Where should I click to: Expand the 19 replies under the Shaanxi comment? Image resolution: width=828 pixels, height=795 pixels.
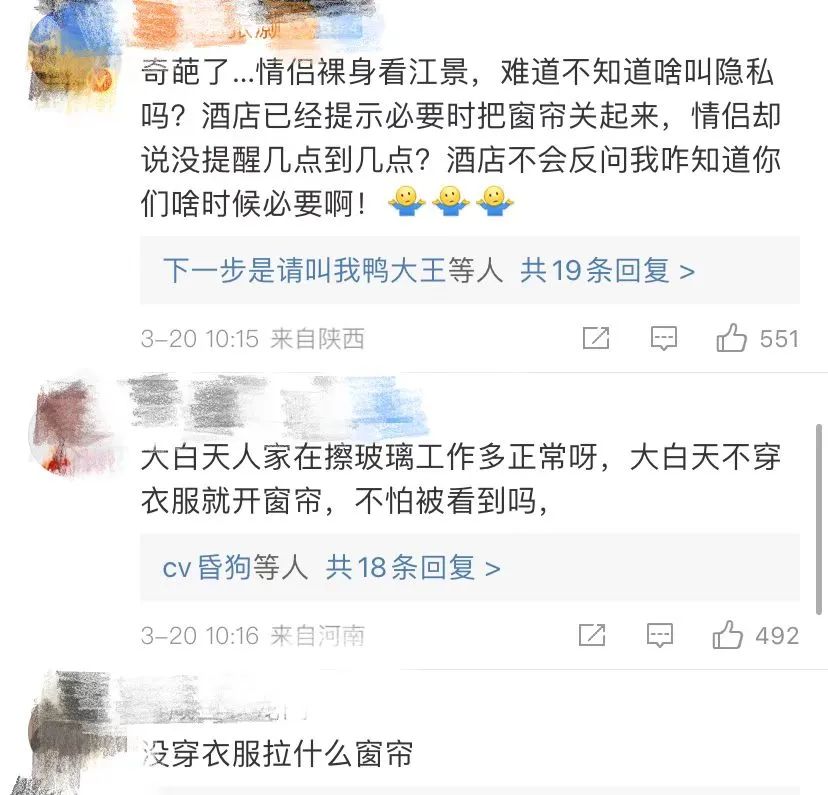(607, 270)
